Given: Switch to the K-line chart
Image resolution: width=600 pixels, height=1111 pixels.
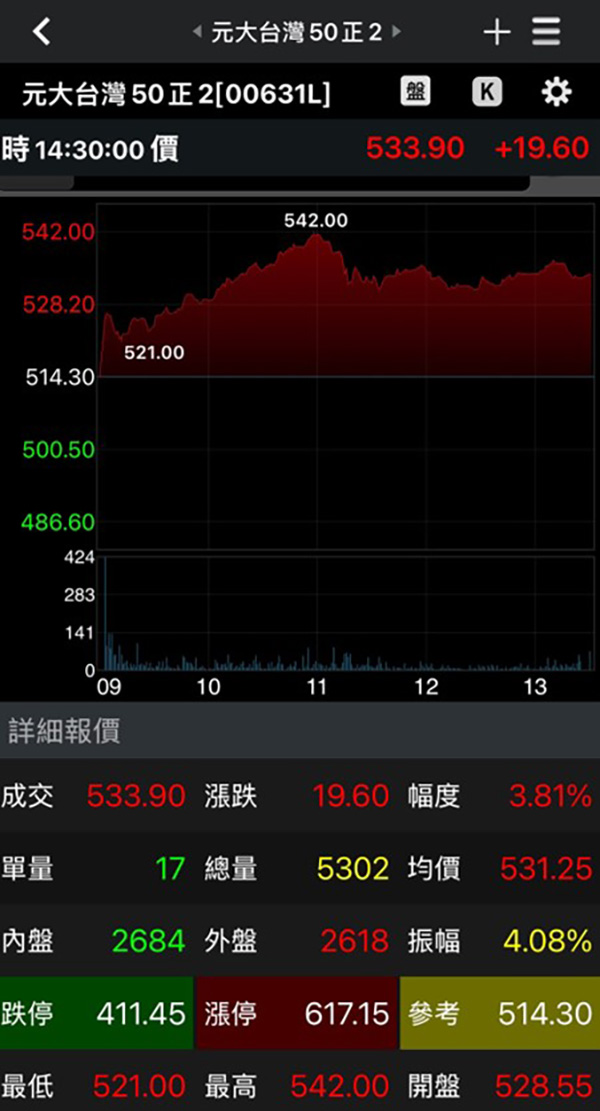Looking at the screenshot, I should point(486,93).
